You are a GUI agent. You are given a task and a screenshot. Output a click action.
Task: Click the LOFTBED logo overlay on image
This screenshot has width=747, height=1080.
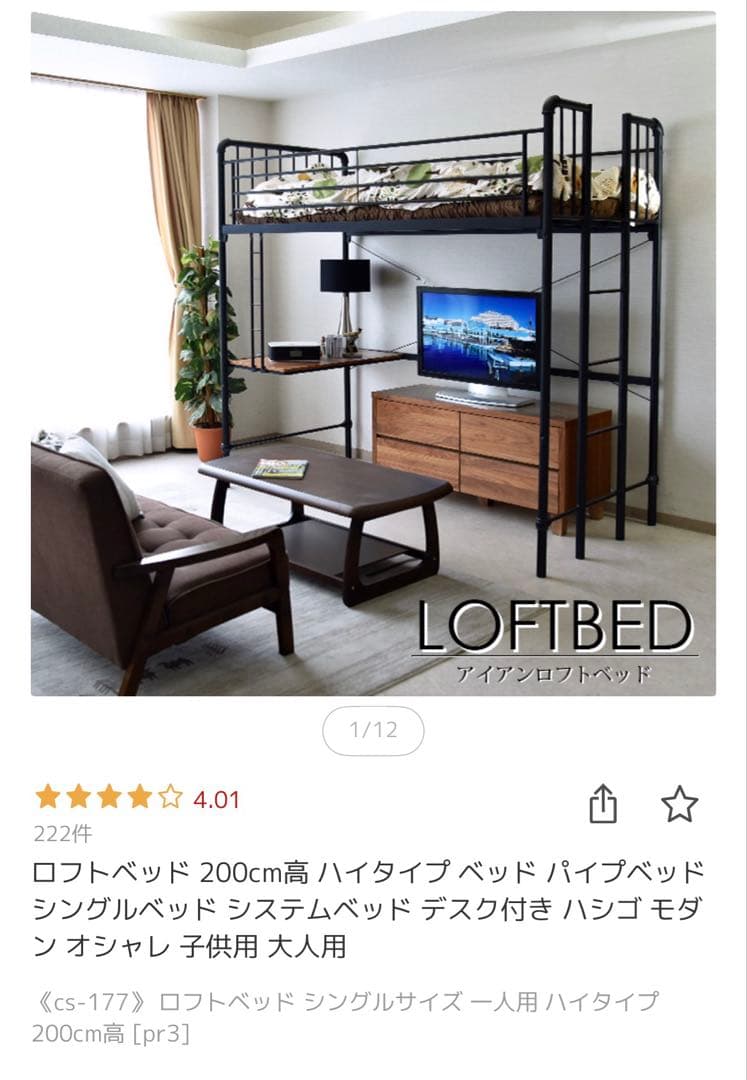click(560, 628)
